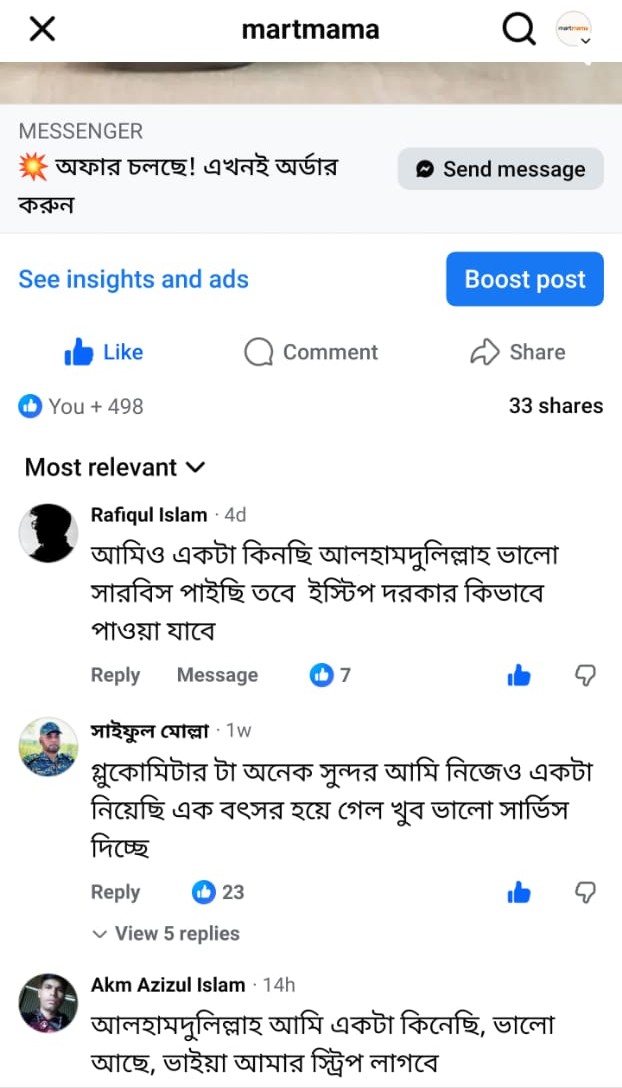
Task: Like Rafiqul Islam's comment
Action: click(519, 676)
